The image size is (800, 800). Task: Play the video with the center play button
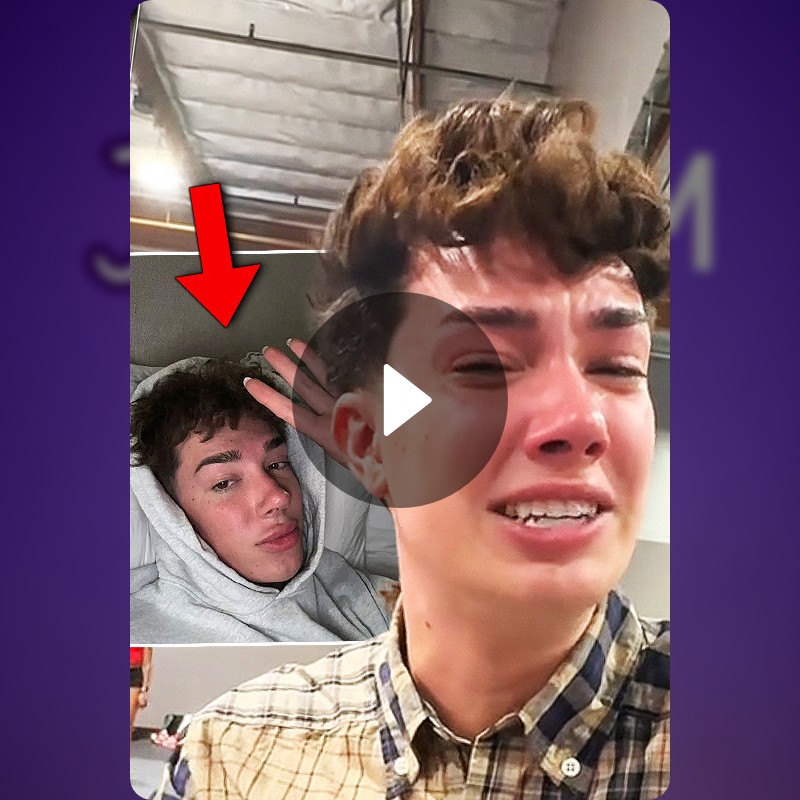[400, 400]
